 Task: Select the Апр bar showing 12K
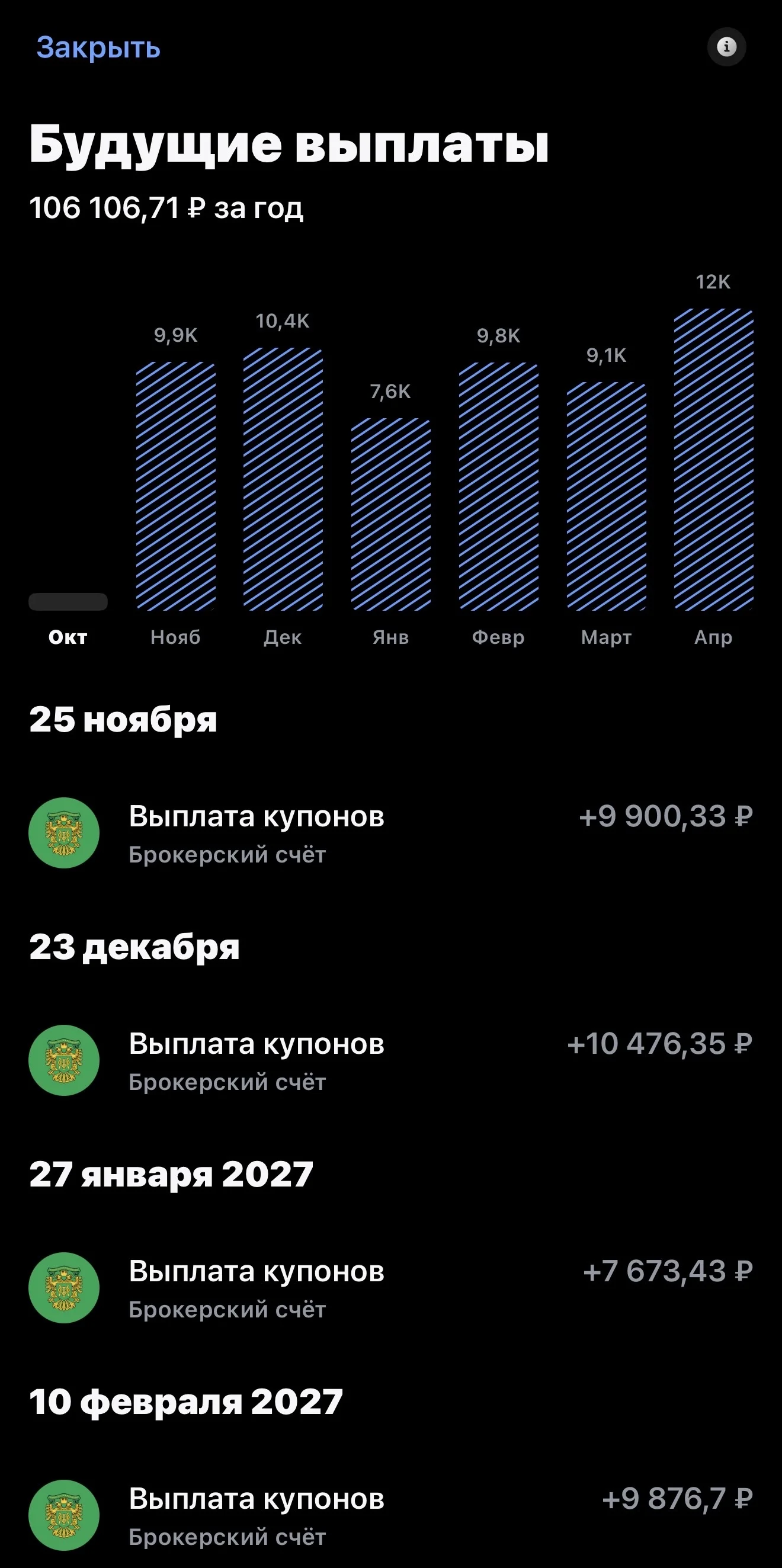[x=714, y=460]
